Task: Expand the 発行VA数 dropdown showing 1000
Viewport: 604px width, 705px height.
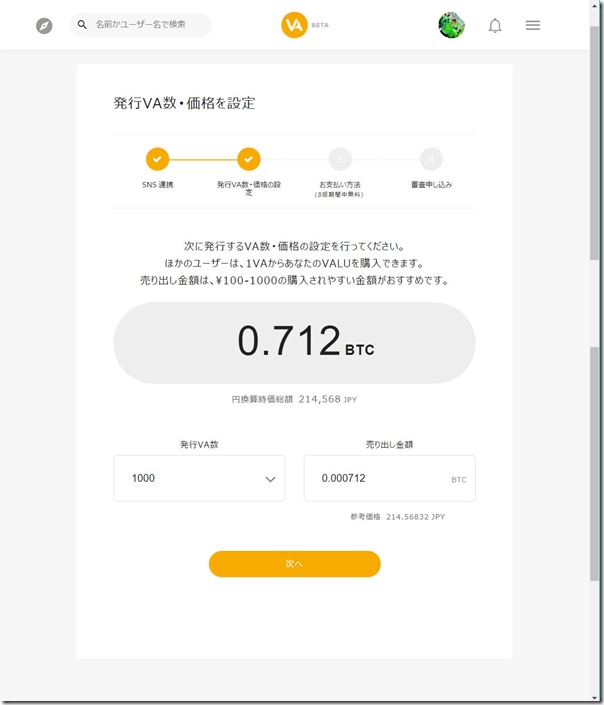Action: pos(199,478)
